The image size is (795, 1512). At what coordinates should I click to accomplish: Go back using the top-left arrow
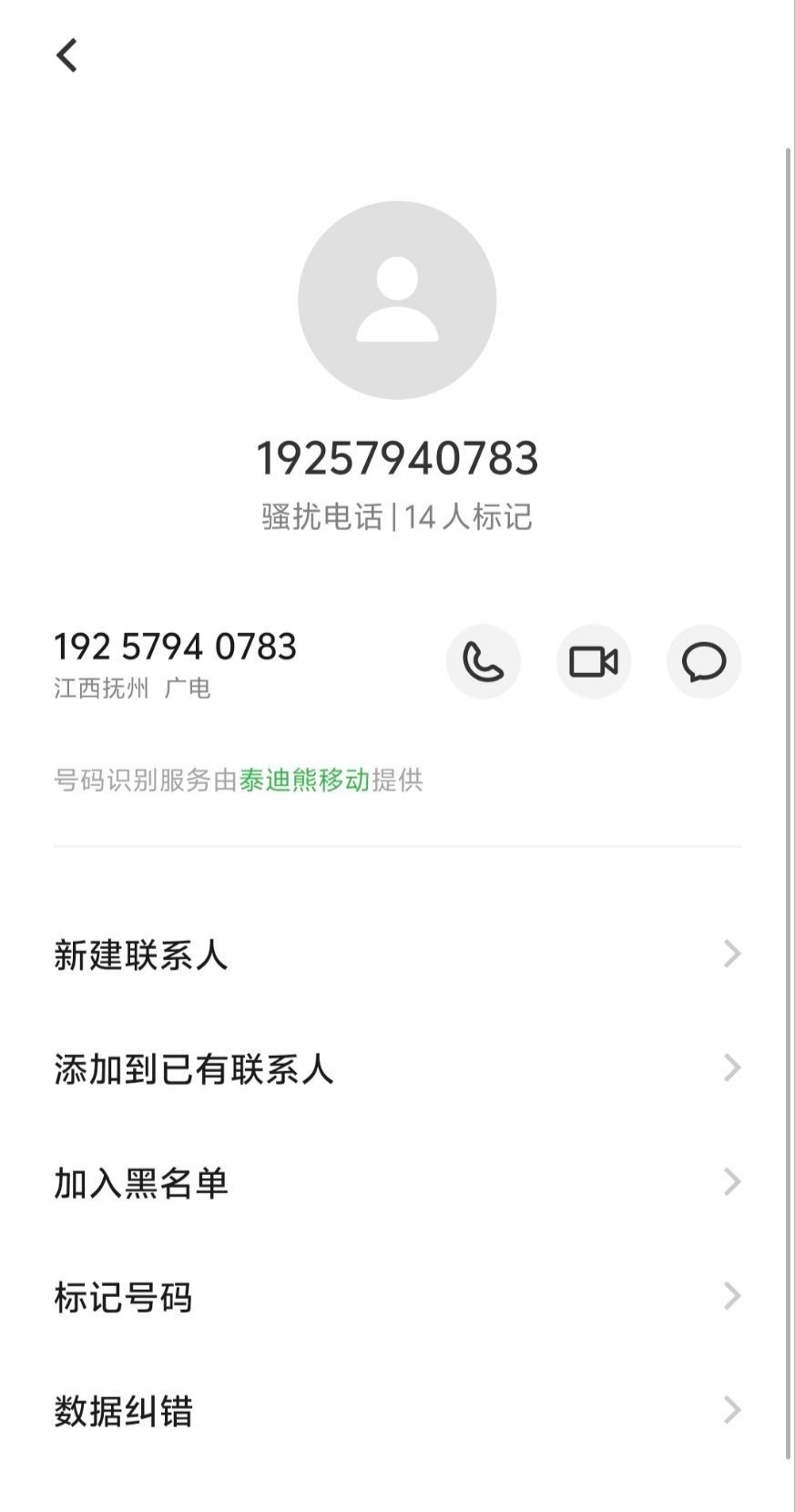[66, 56]
